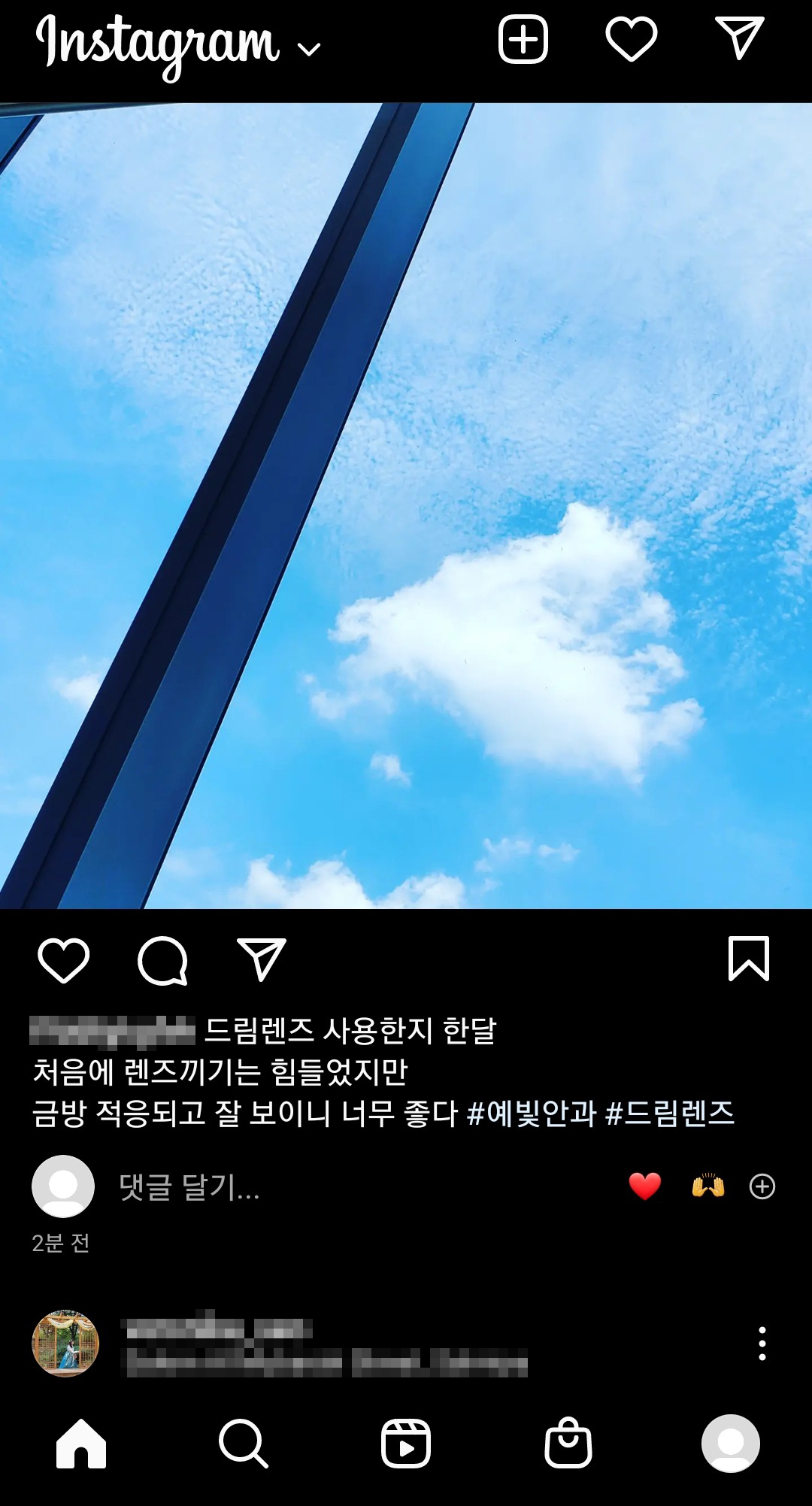Switch to the Search tab

tap(243, 1444)
